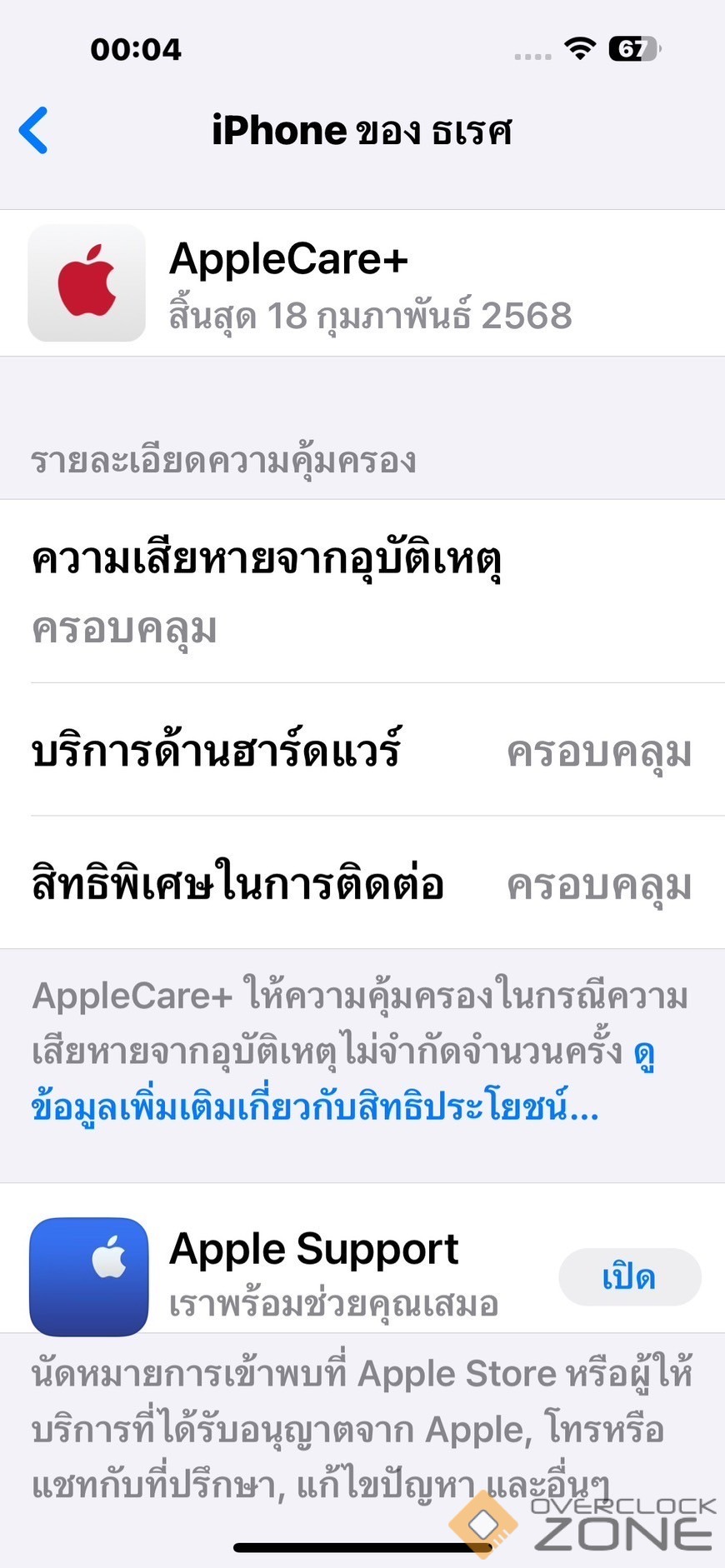
Task: Go back using the blue arrow
Action: (x=34, y=131)
